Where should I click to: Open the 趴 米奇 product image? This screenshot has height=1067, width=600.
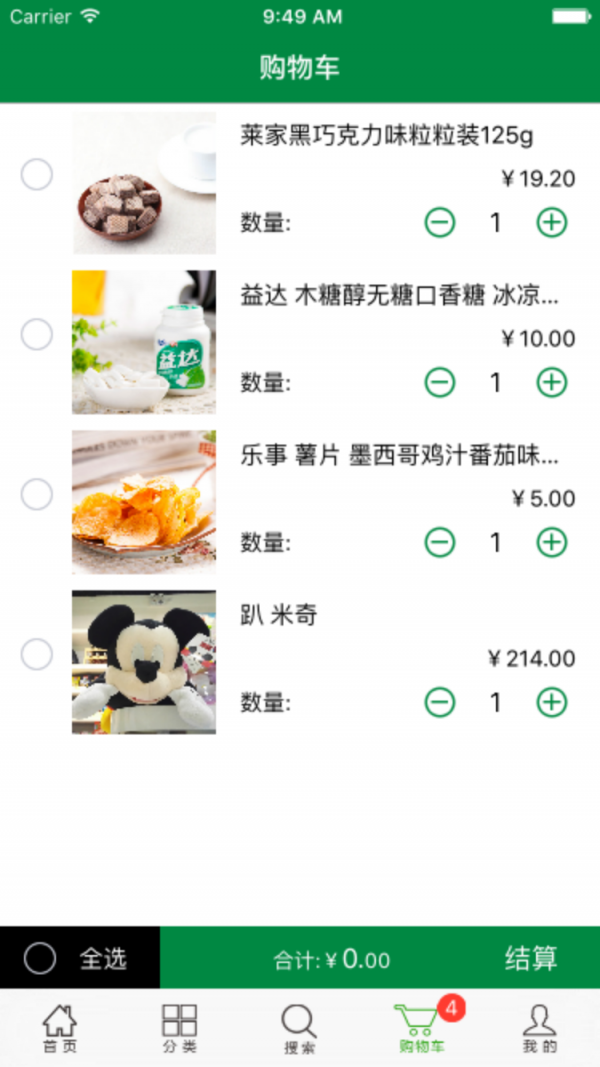pyautogui.click(x=144, y=662)
